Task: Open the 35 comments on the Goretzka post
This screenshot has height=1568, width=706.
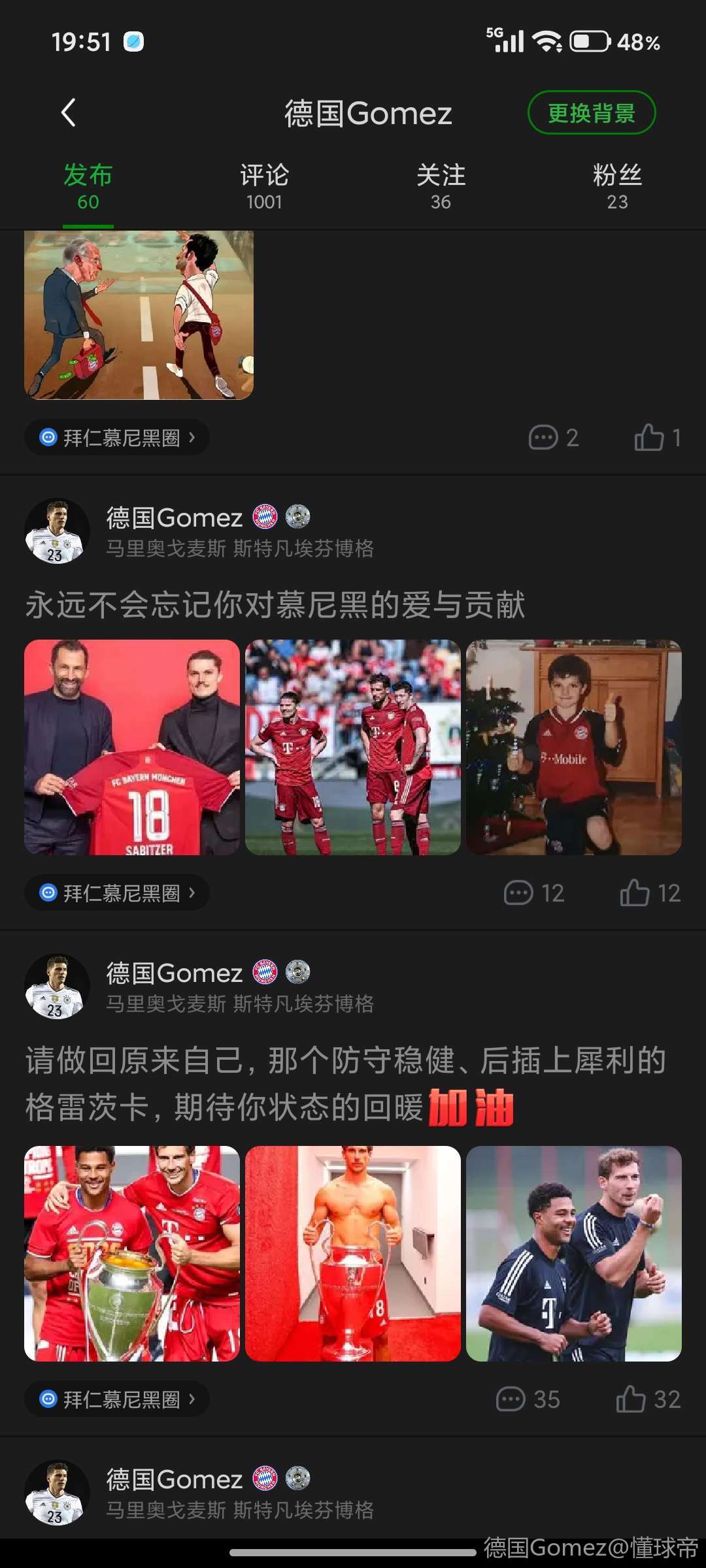Action: 528,1399
